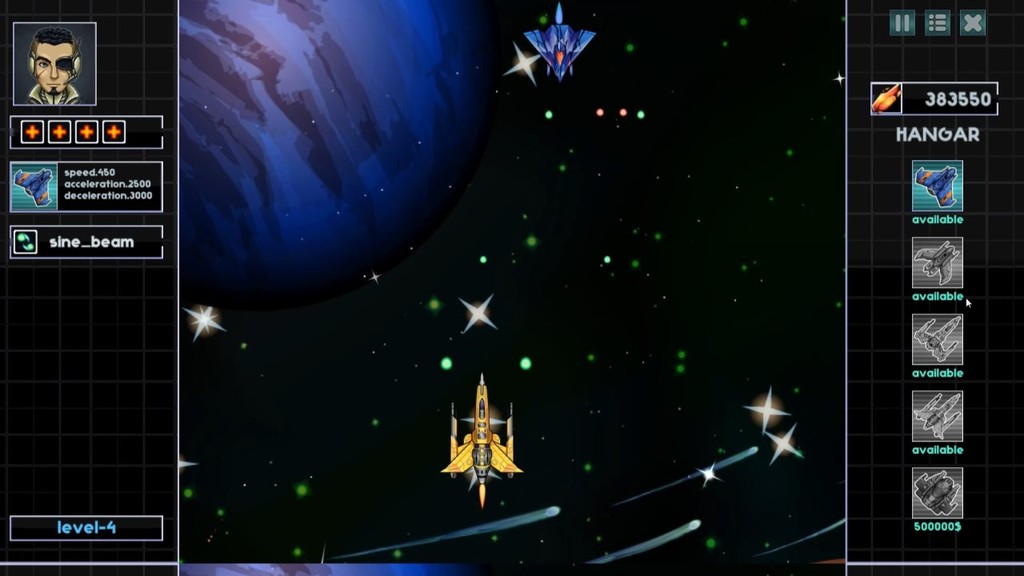Open the pilot avatar portrait

(x=55, y=64)
